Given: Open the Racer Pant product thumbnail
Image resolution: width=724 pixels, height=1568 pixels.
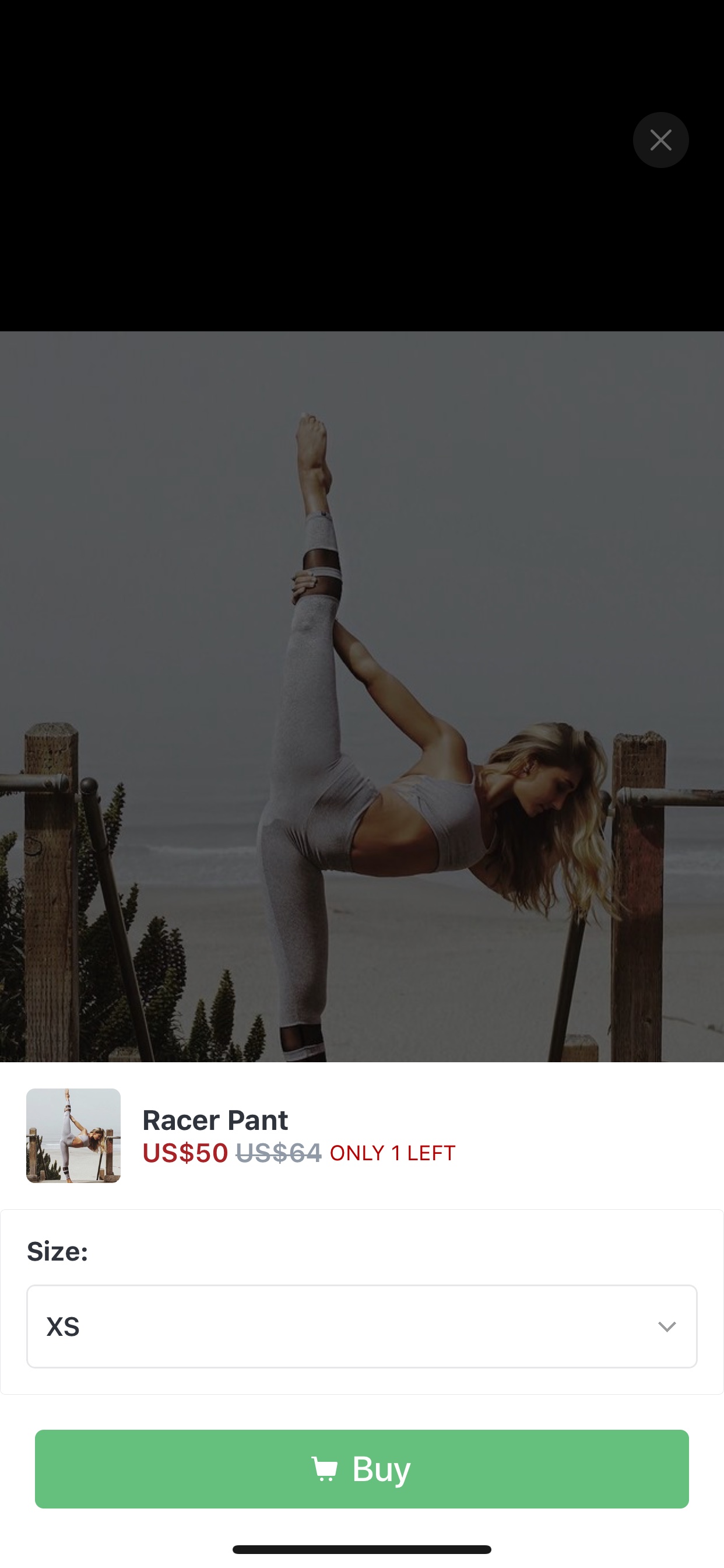Looking at the screenshot, I should tap(73, 1136).
